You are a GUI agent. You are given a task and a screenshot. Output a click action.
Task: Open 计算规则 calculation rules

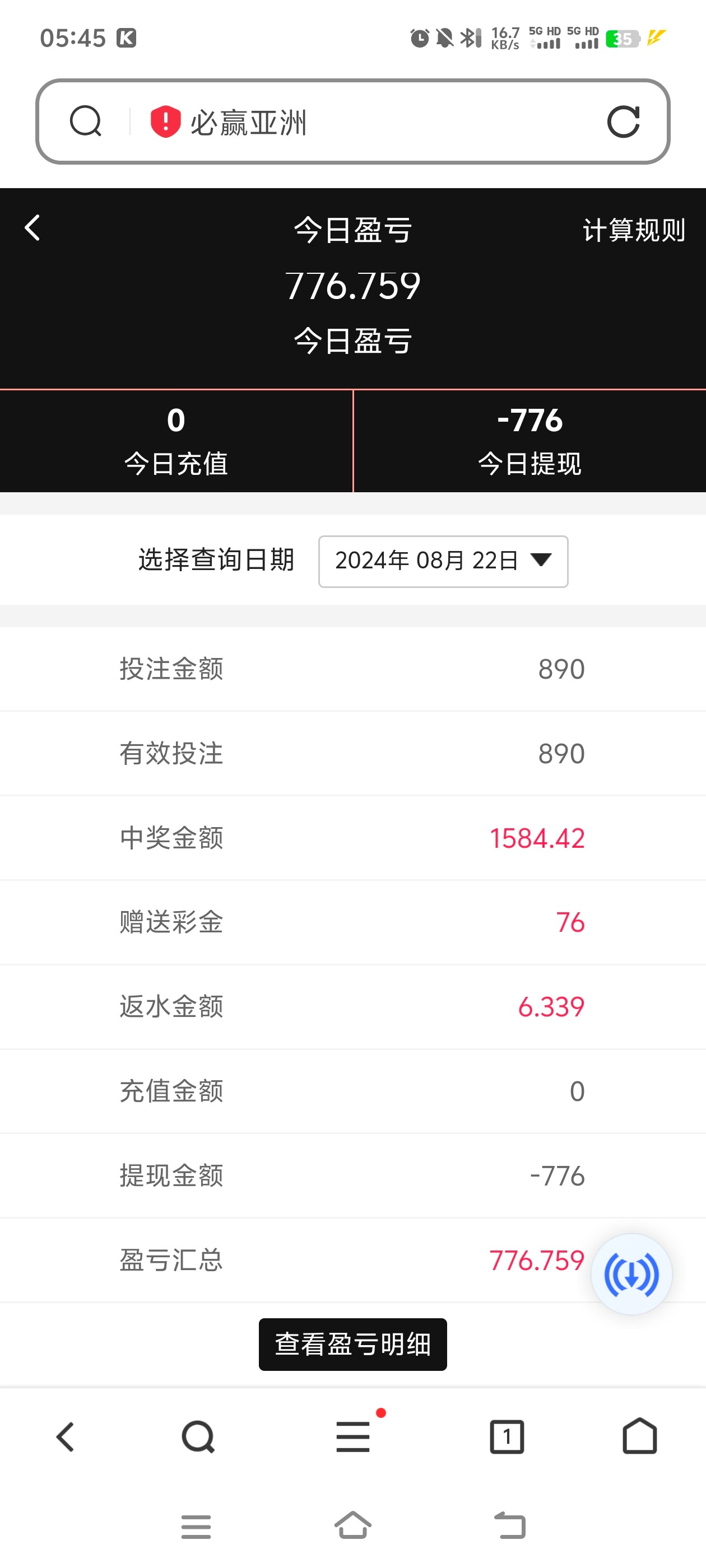[x=634, y=230]
